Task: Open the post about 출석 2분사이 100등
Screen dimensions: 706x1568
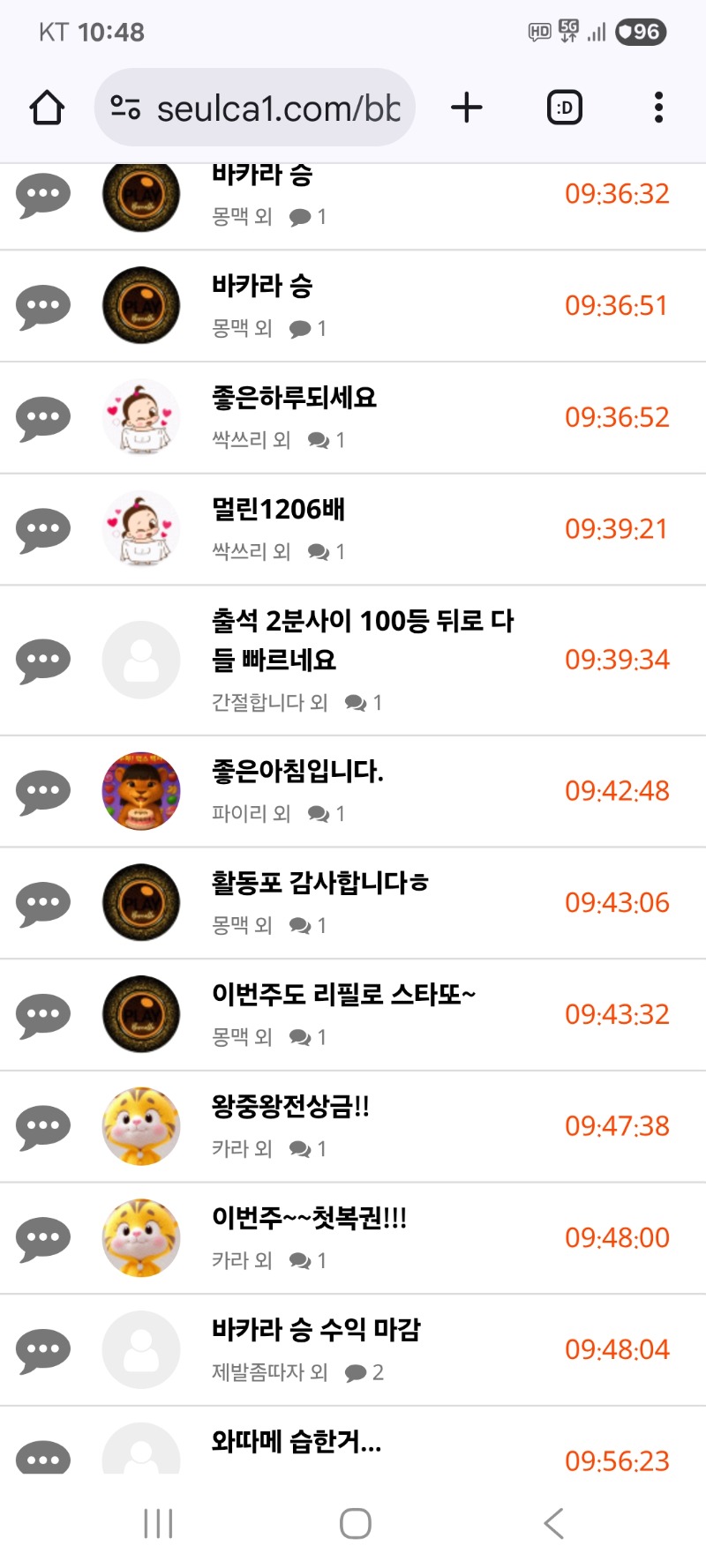Action: pos(362,639)
